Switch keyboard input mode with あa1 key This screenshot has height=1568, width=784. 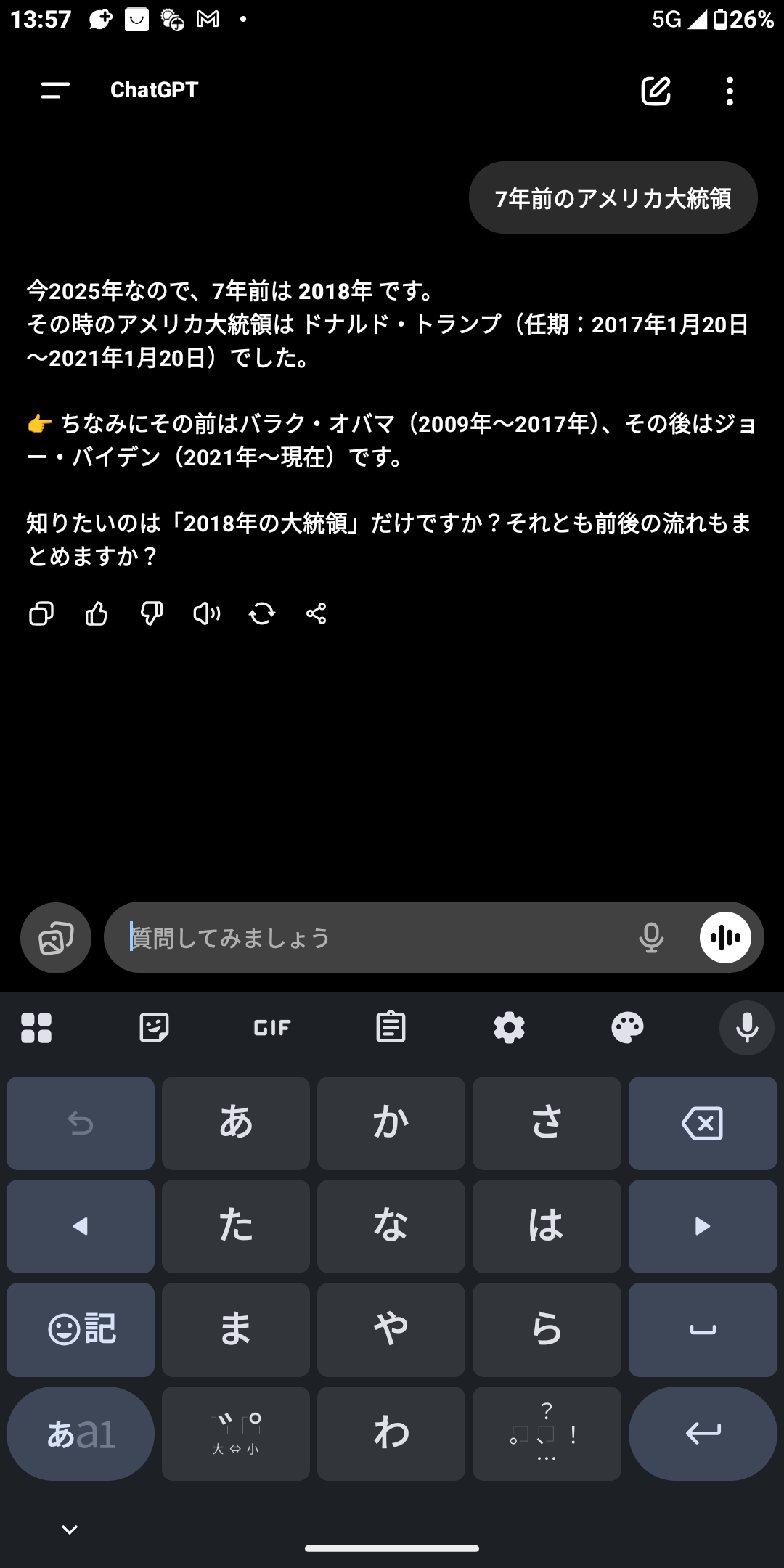tap(81, 1434)
